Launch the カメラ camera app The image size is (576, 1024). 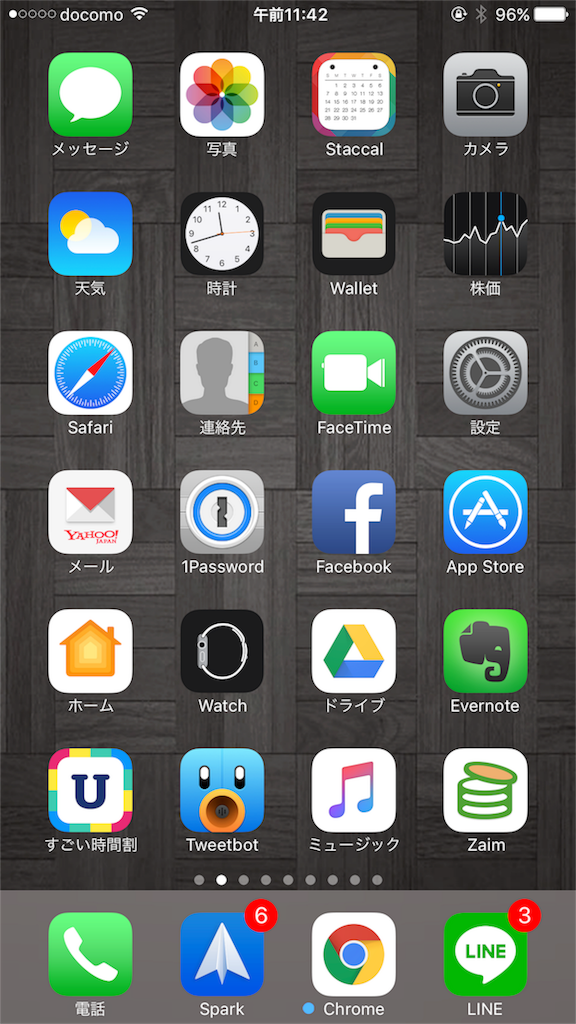coord(485,95)
